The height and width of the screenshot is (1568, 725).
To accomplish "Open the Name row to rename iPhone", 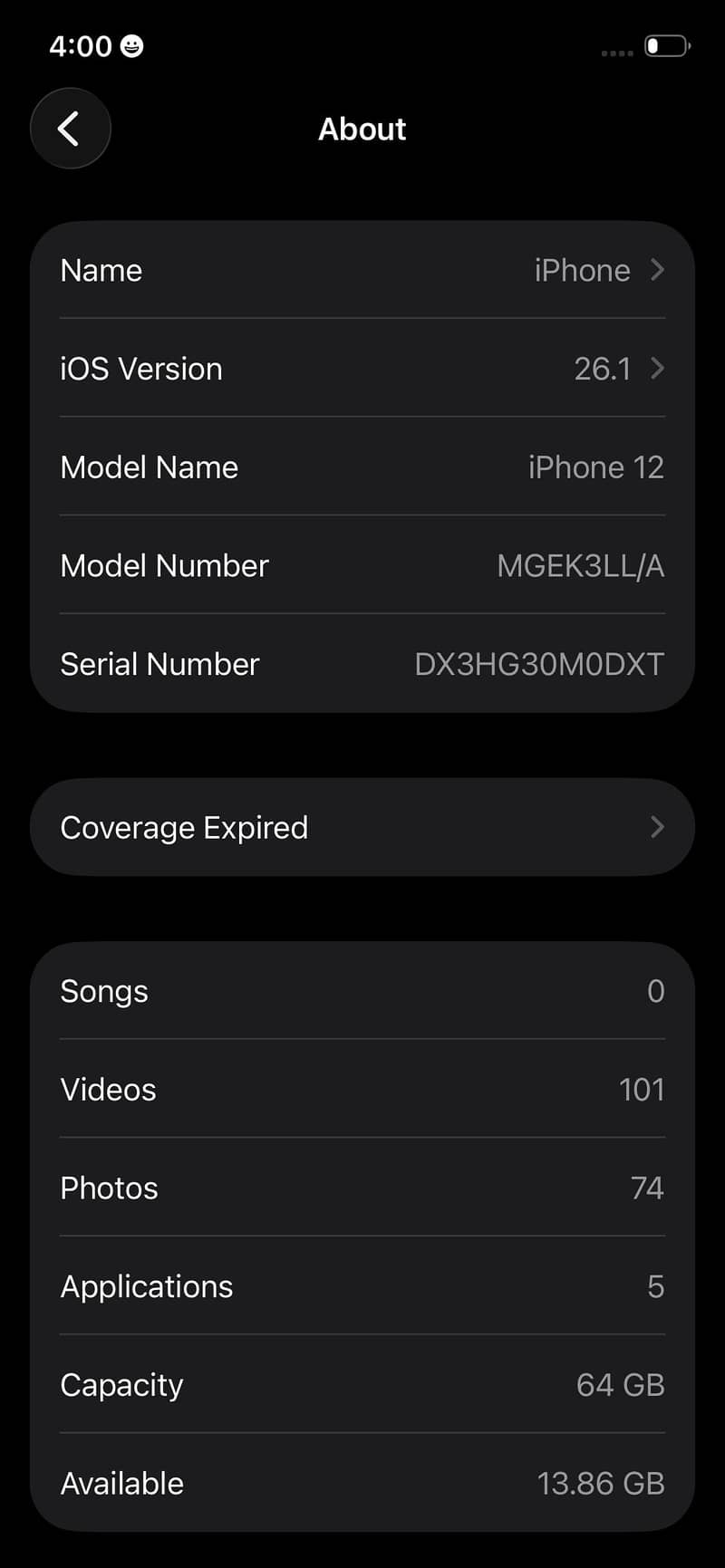I will [x=362, y=270].
